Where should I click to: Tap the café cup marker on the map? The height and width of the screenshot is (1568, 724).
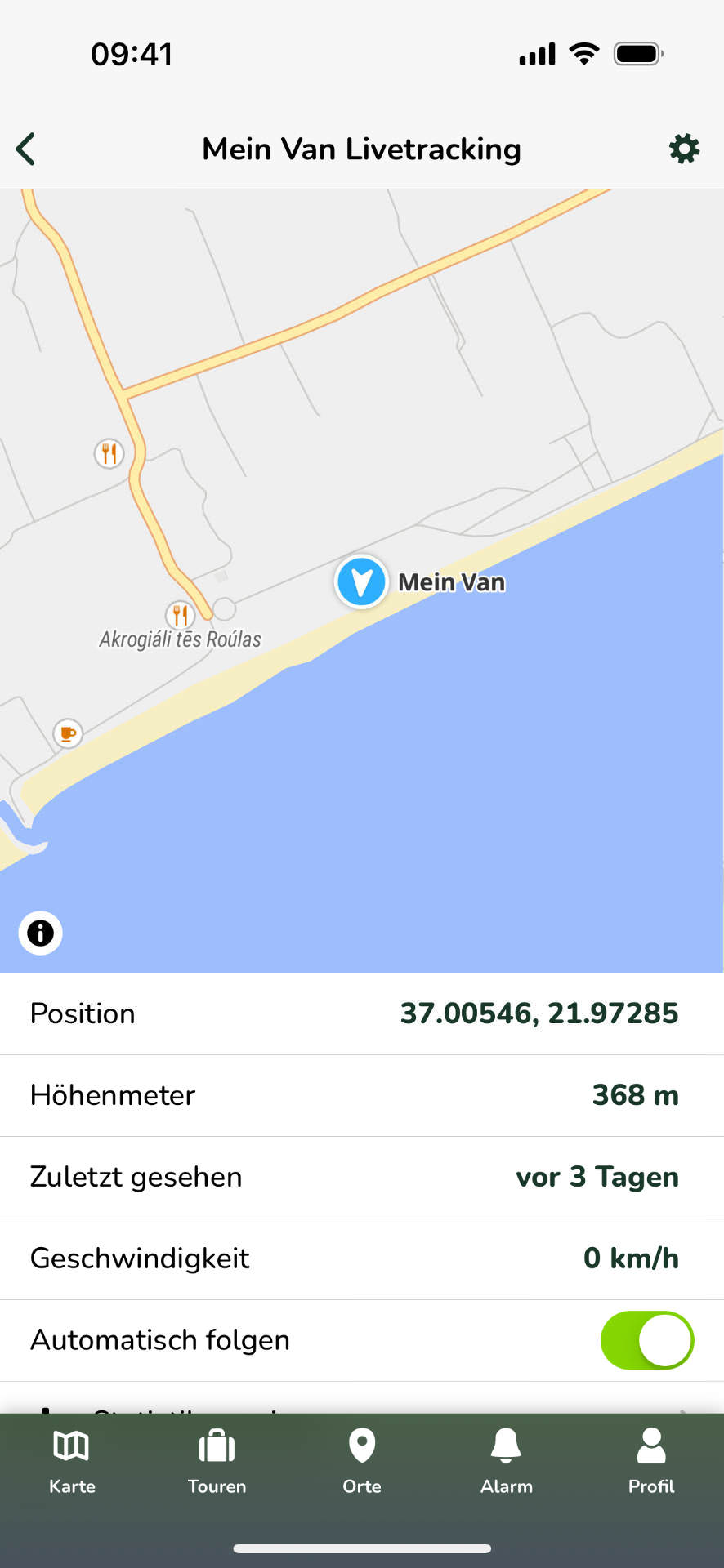click(68, 733)
